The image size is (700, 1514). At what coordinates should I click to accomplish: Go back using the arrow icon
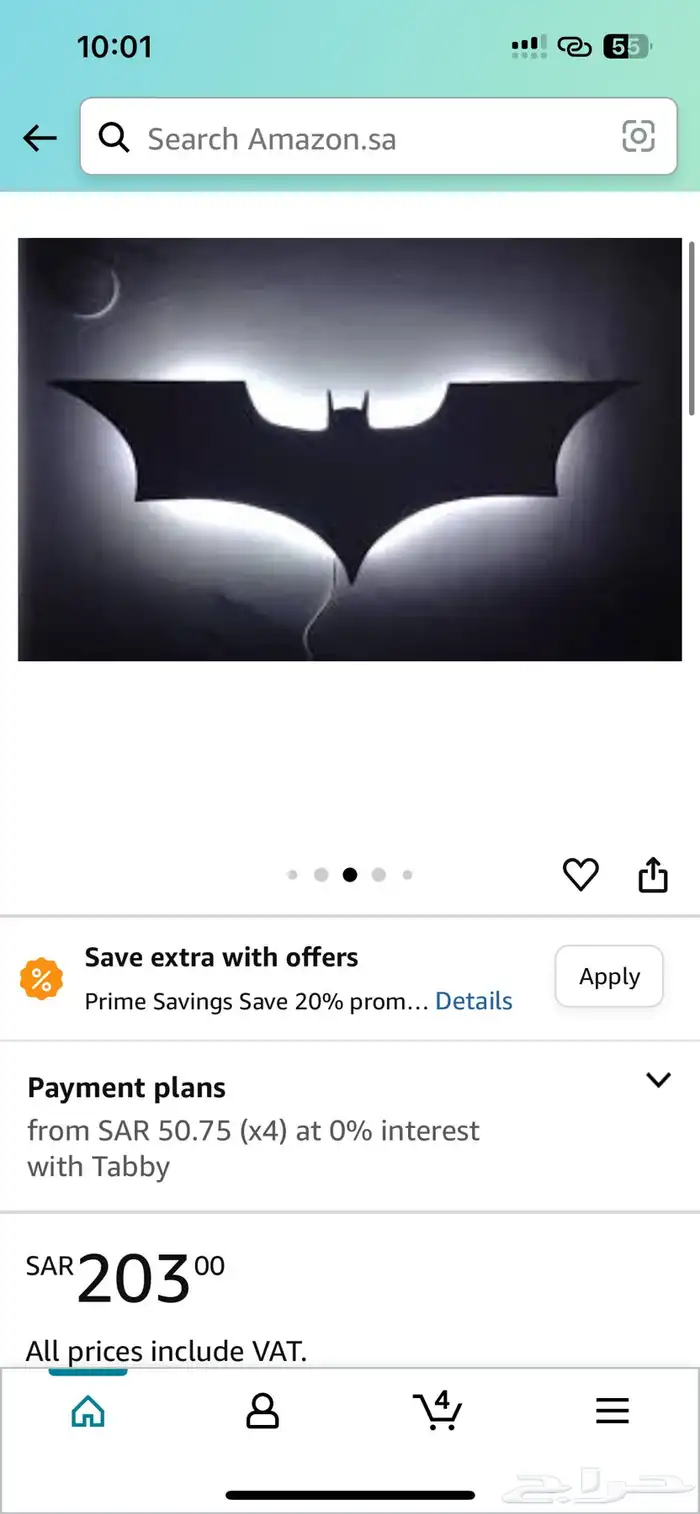[40, 138]
